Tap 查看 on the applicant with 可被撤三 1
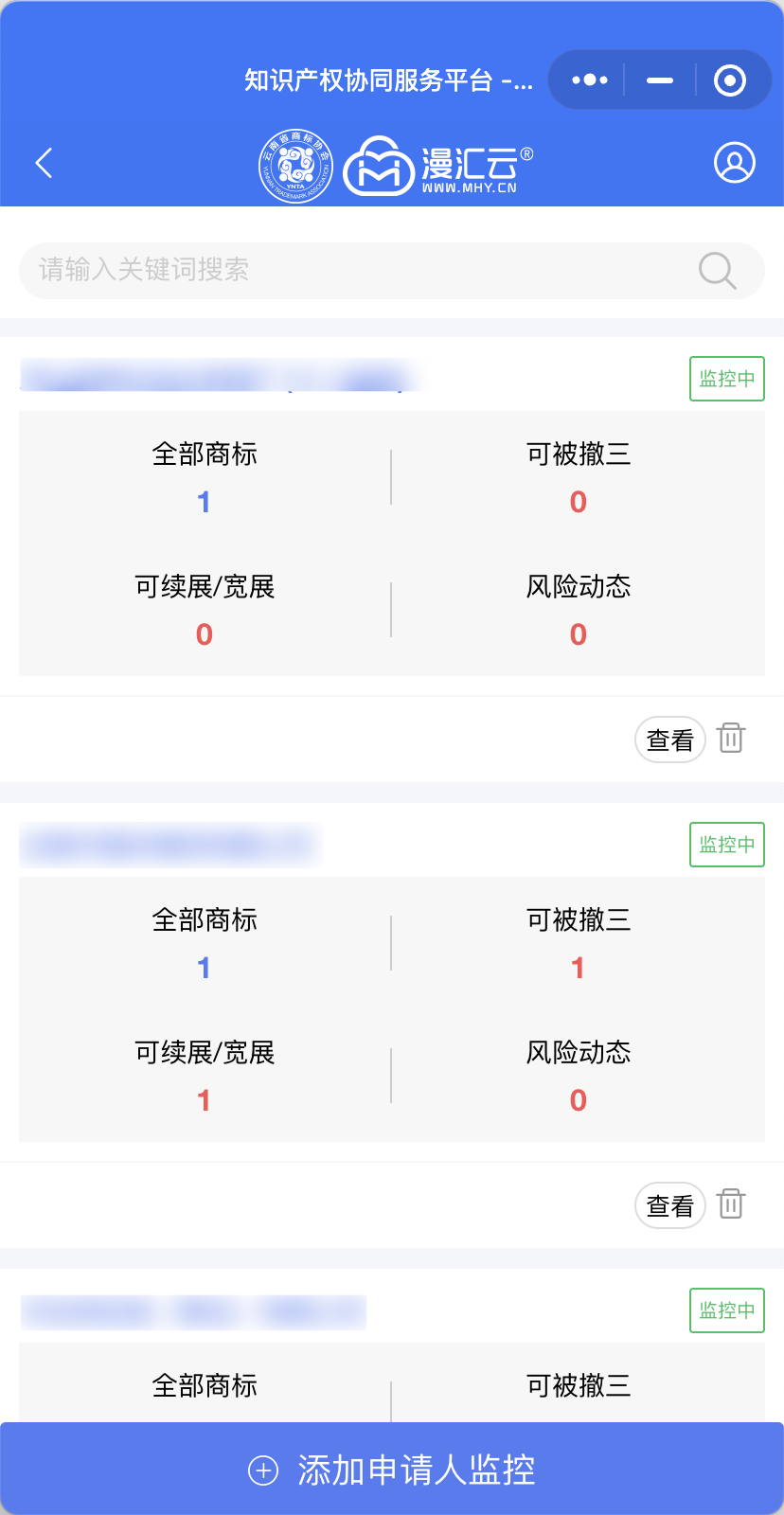784x1515 pixels. tap(670, 1205)
